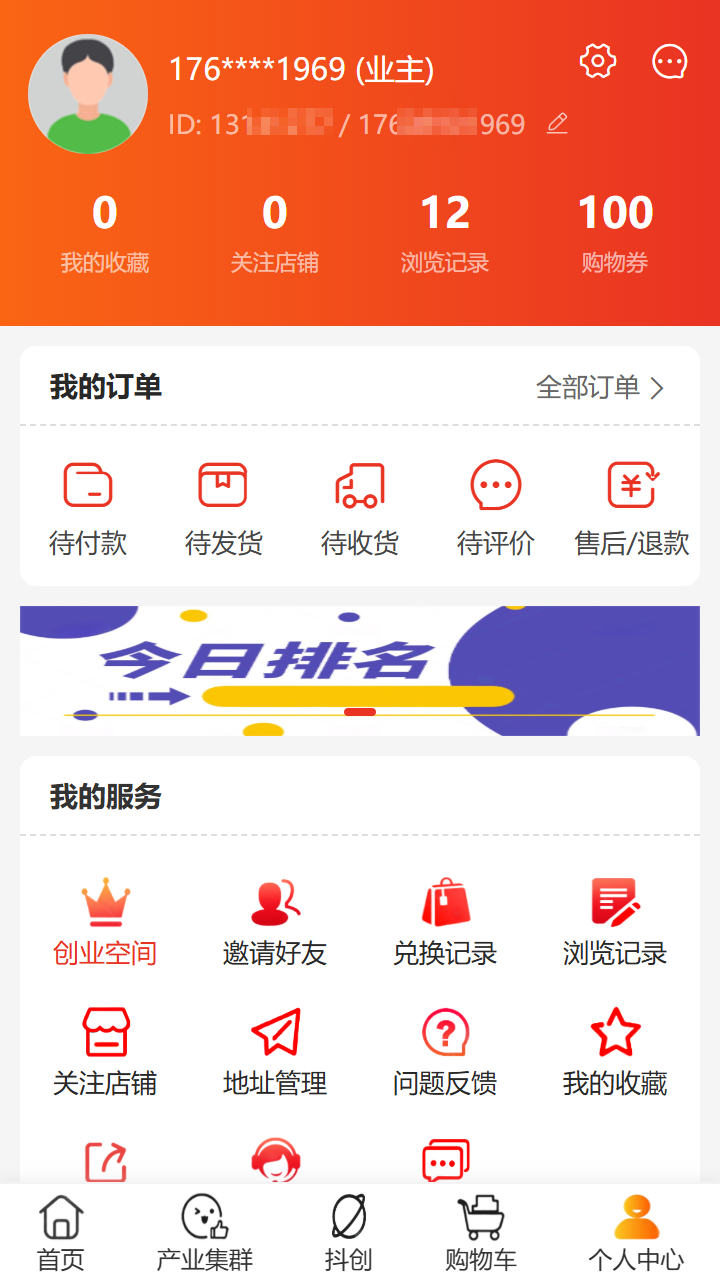This screenshot has width=720, height=1280.
Task: Open 待收货 delivery tracking icon
Action: click(x=360, y=484)
